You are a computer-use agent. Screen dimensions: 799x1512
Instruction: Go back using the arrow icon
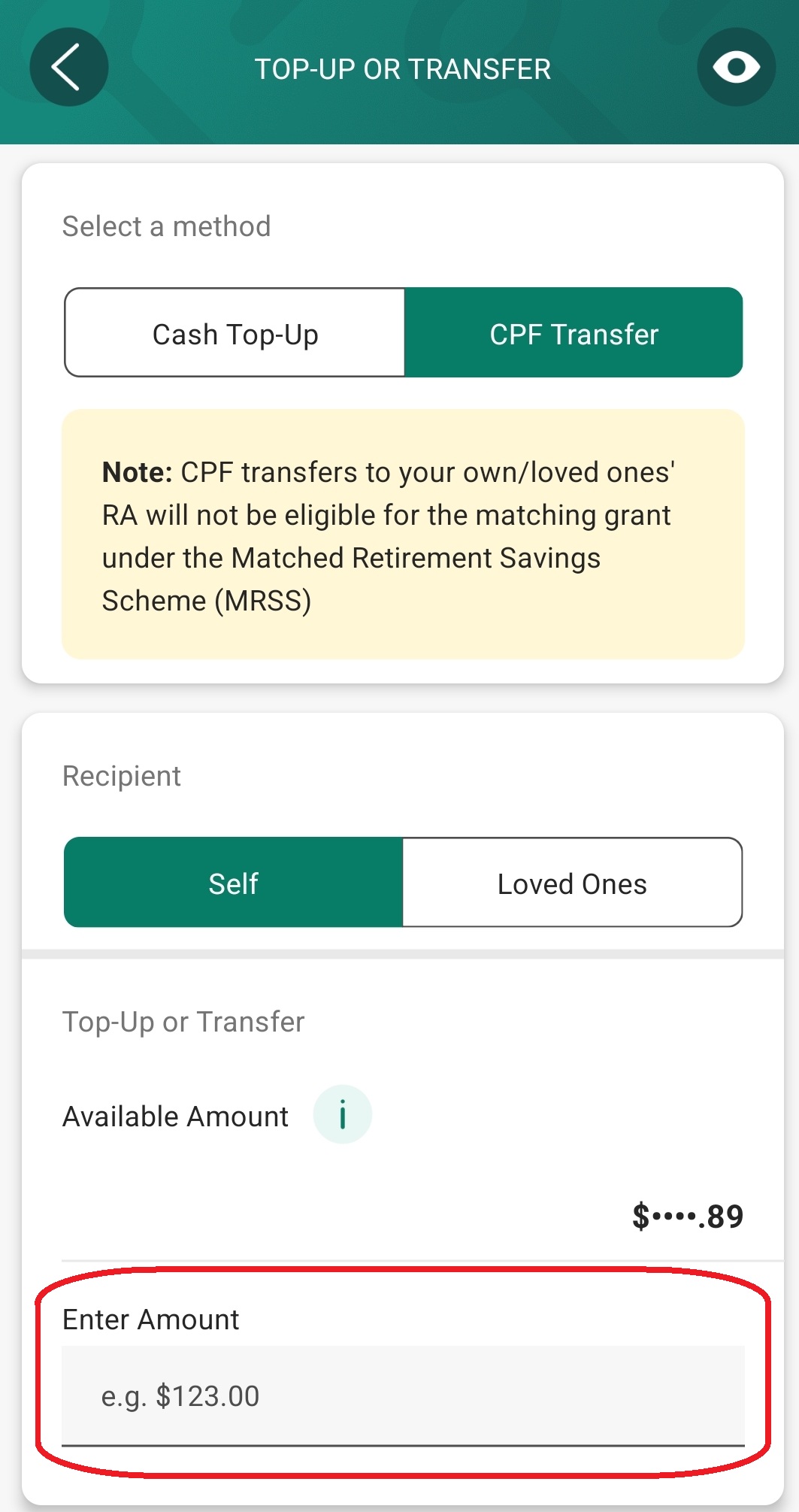tap(68, 68)
